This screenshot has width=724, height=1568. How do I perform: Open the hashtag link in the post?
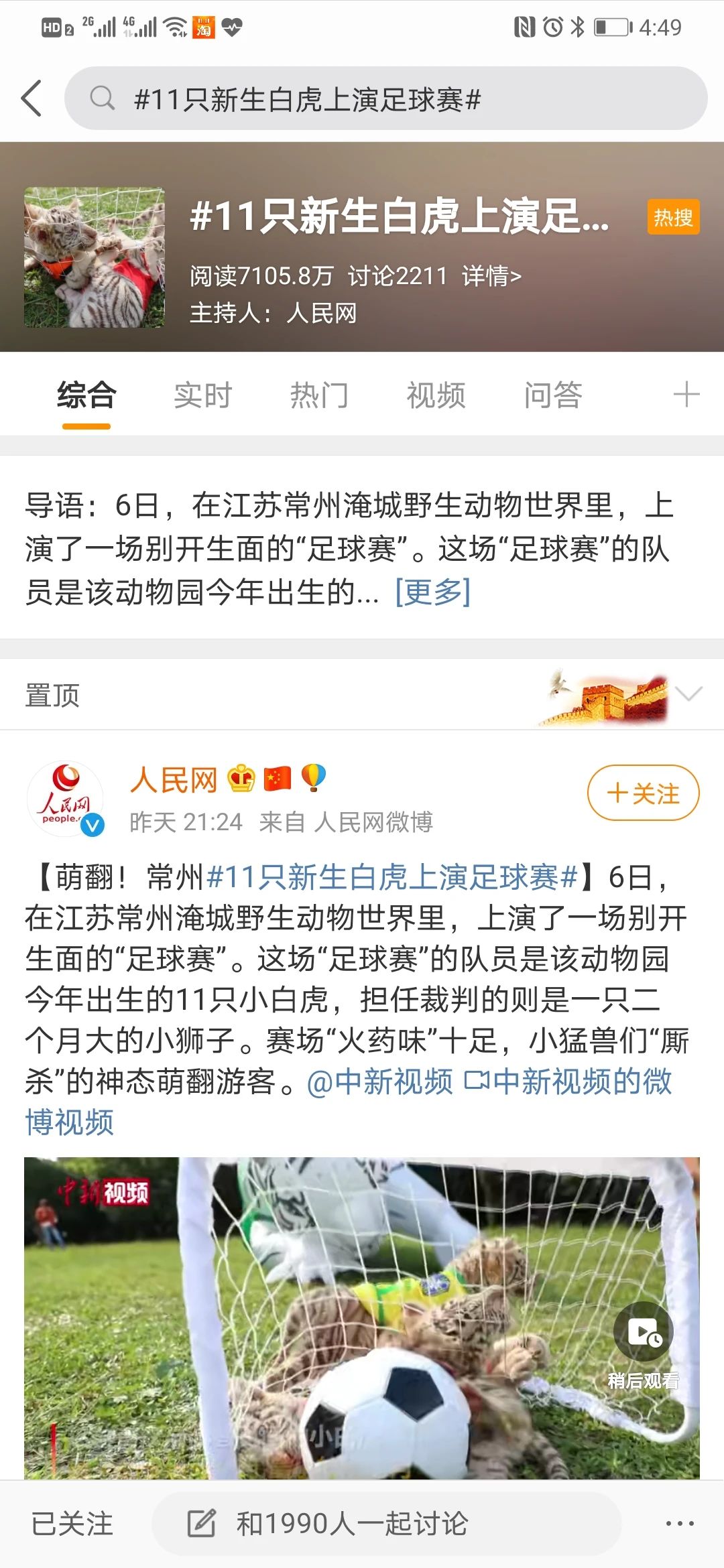click(x=392, y=876)
